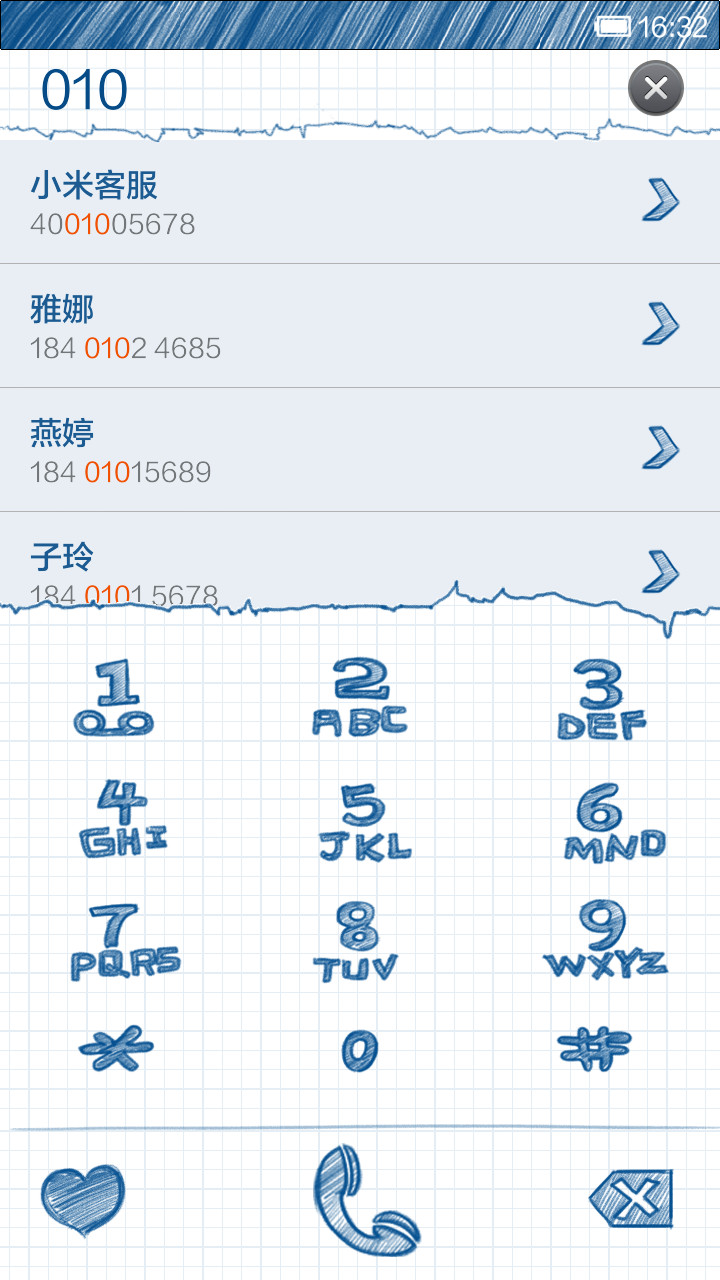
Task: Open favorites with the heart icon
Action: click(83, 1199)
